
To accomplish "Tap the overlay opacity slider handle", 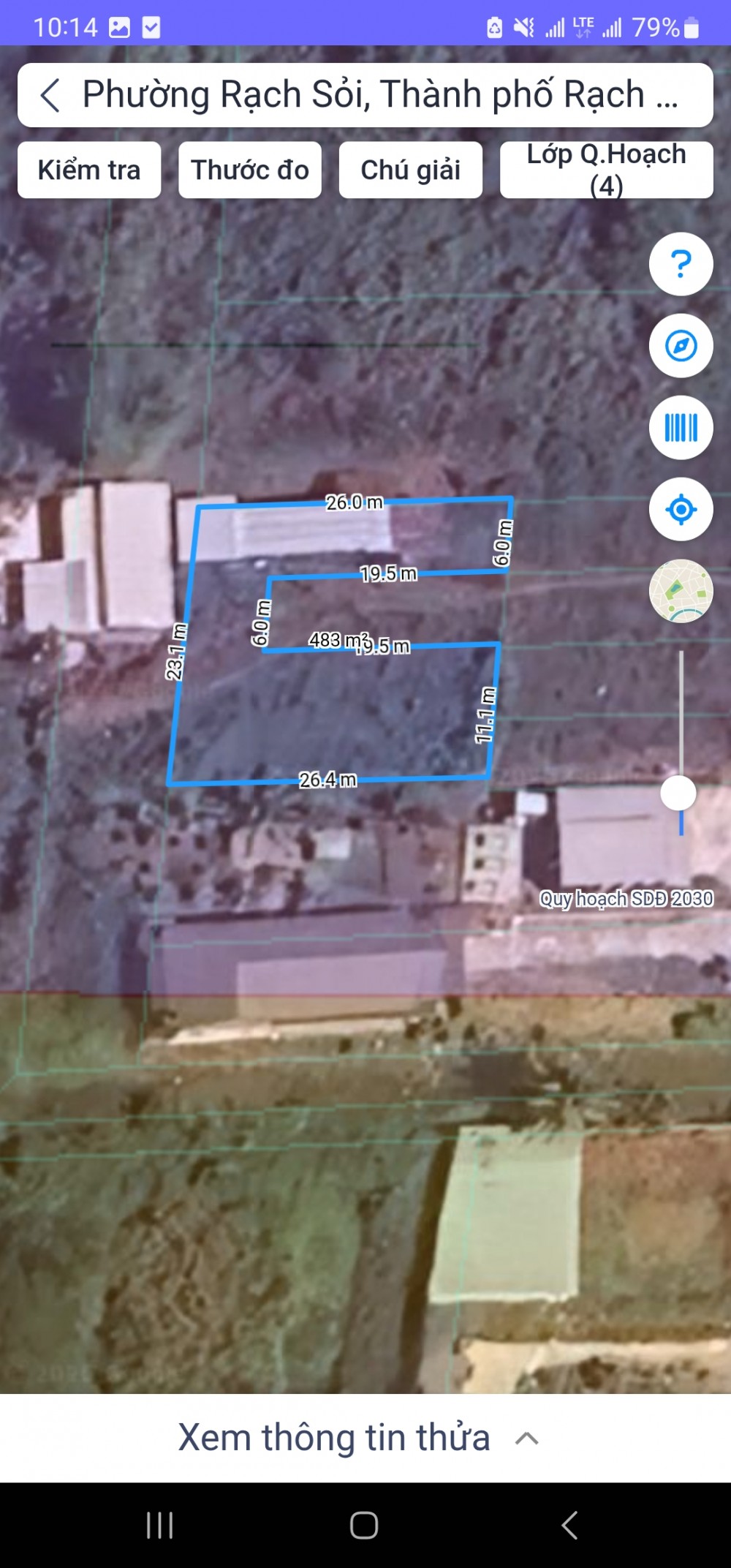I will click(x=678, y=793).
